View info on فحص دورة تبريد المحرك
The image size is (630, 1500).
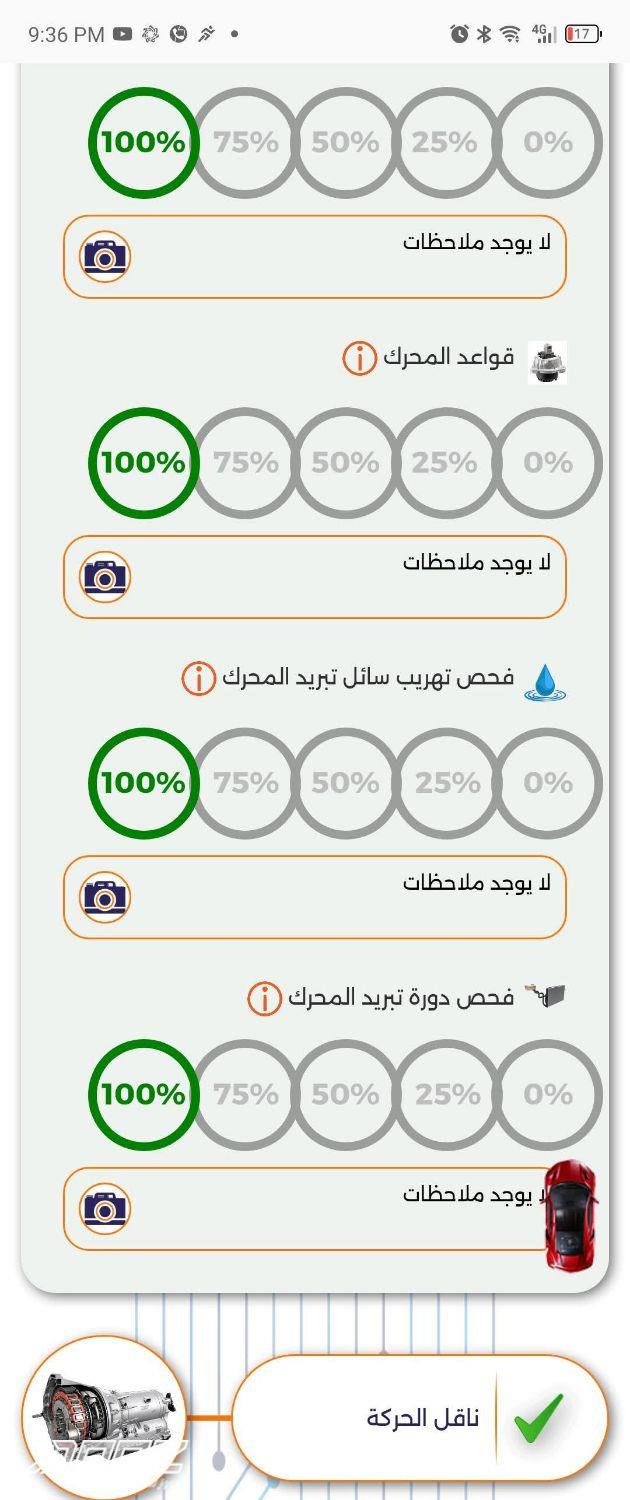pyautogui.click(x=264, y=998)
